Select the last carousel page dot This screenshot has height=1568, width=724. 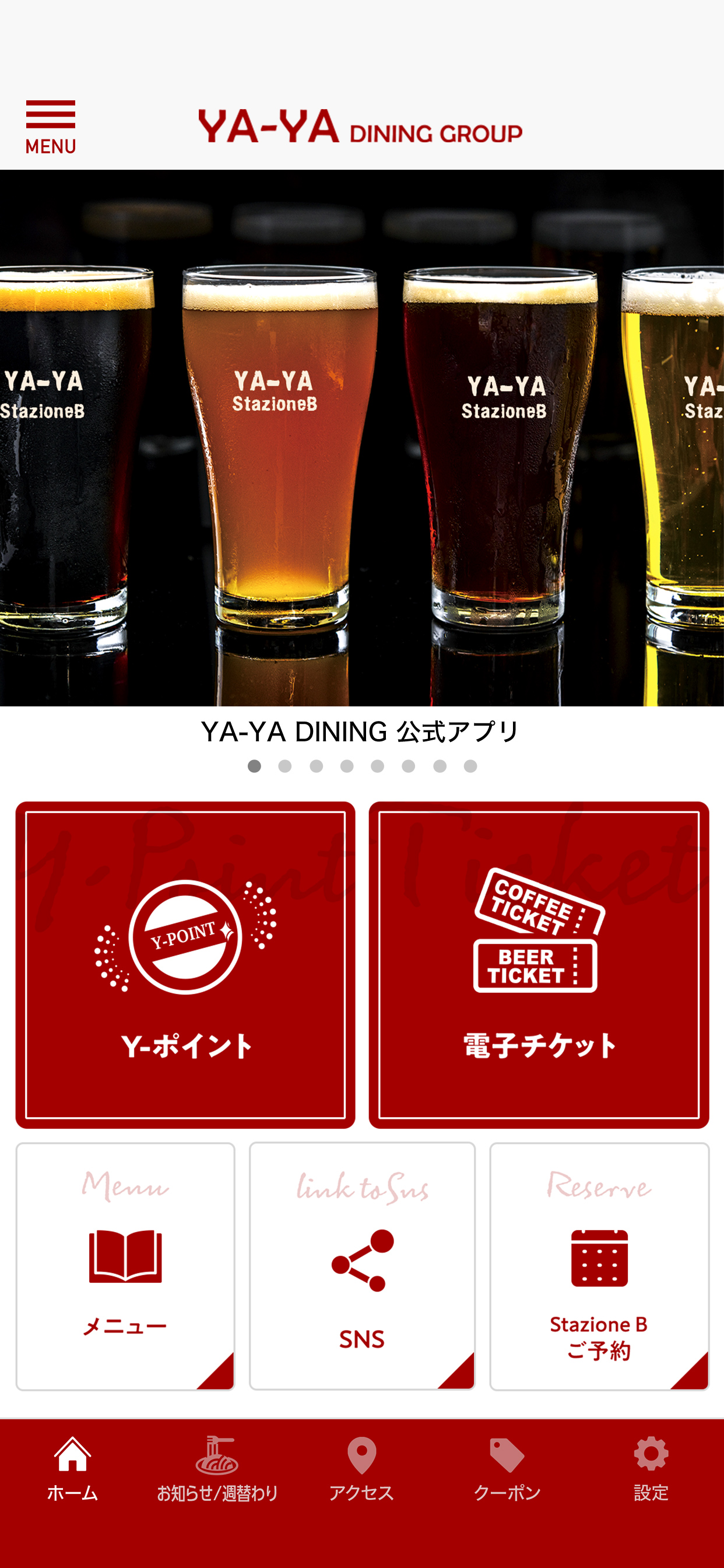click(470, 766)
